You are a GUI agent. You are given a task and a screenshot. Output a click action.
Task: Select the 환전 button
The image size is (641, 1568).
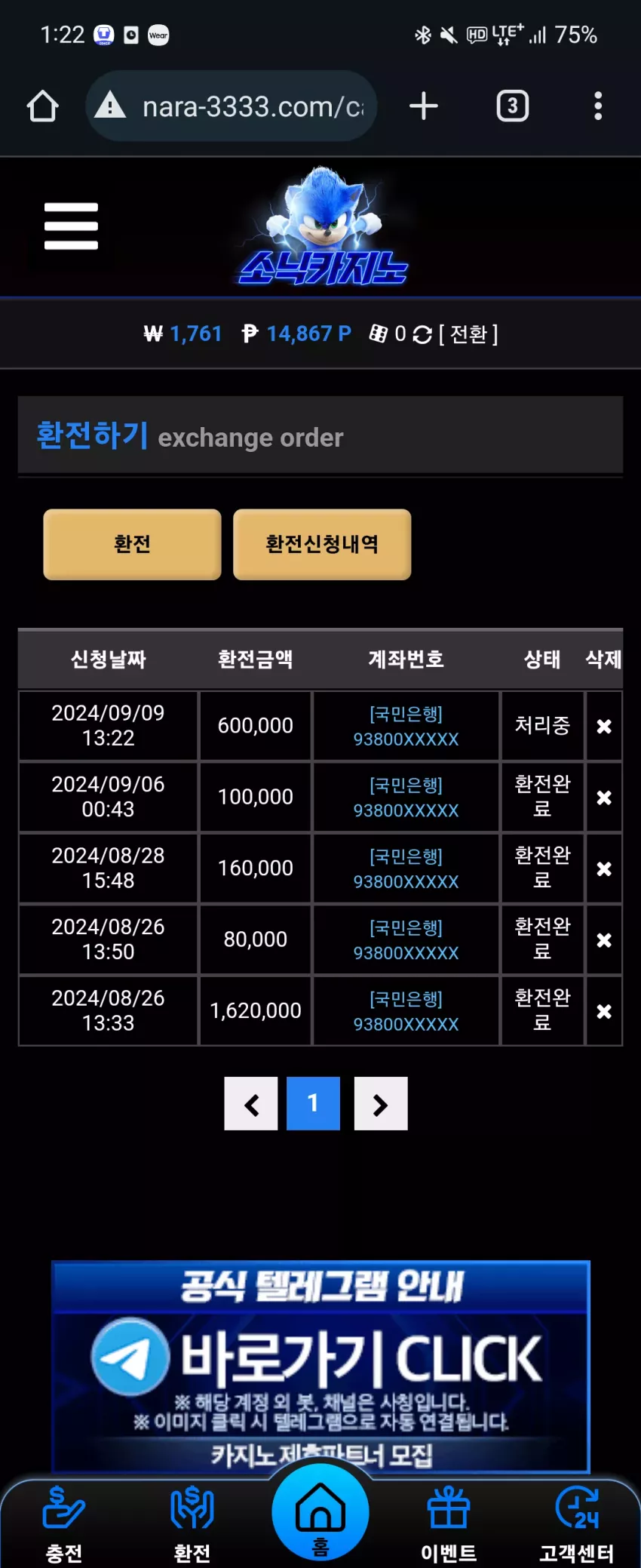pos(132,544)
